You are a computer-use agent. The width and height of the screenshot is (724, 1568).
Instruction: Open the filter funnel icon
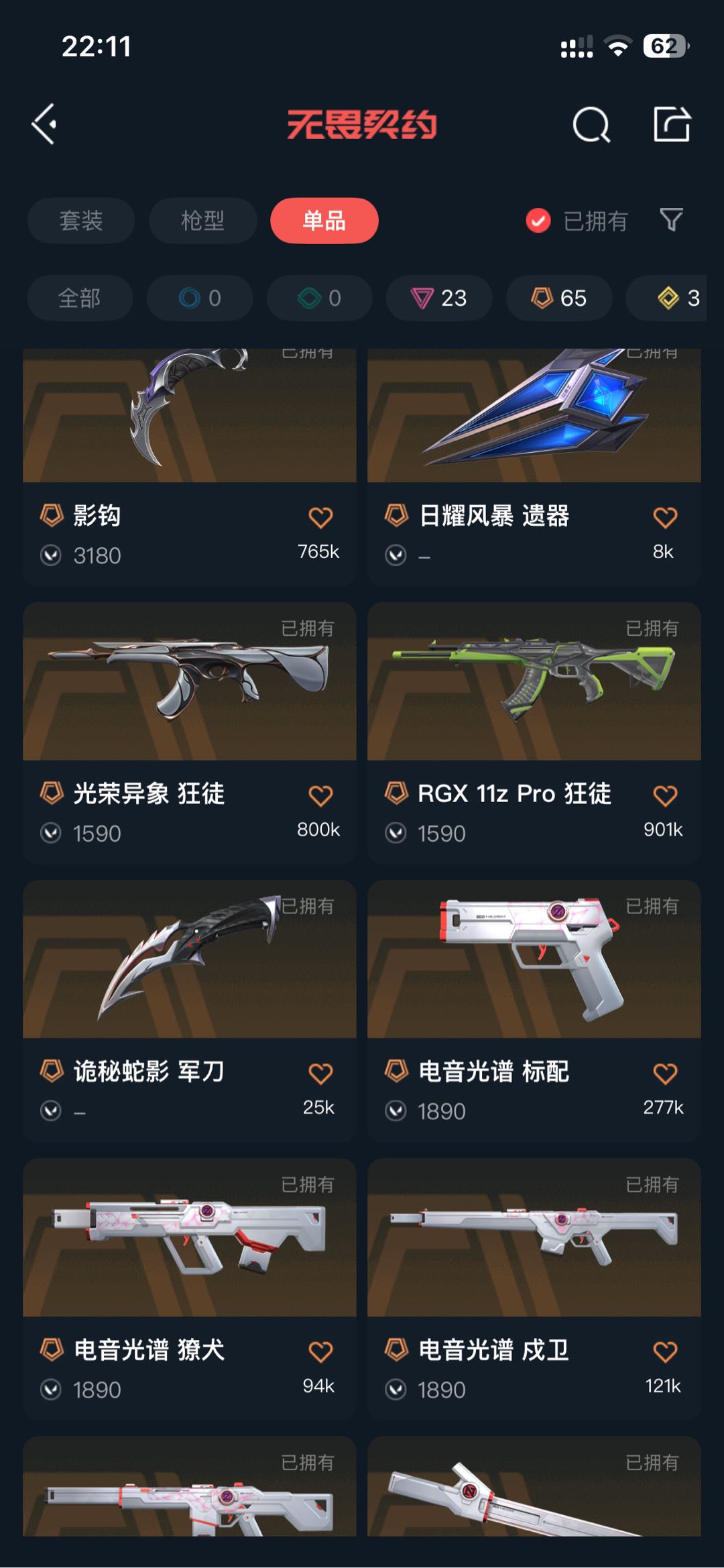pyautogui.click(x=671, y=220)
